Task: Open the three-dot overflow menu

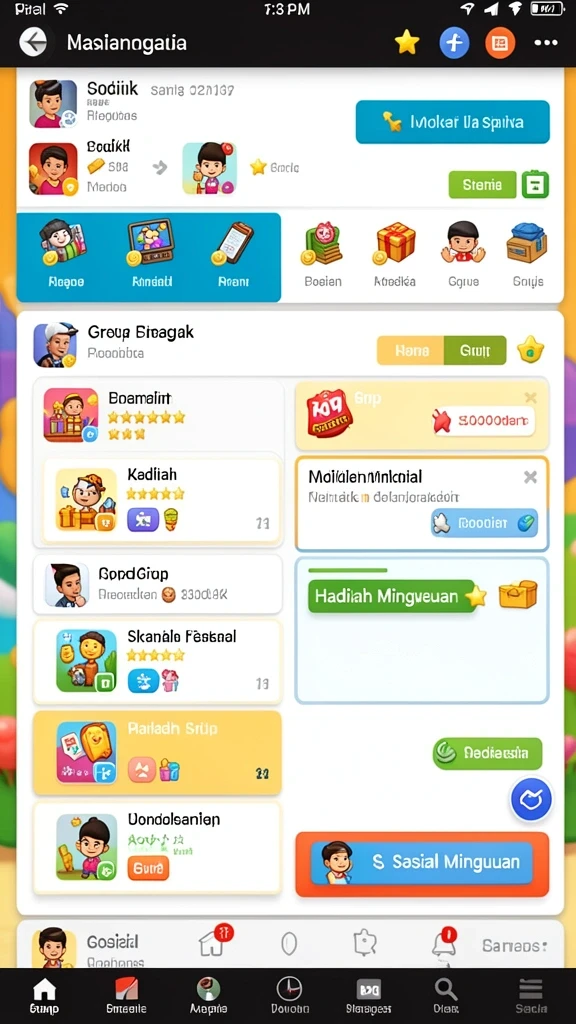Action: pos(546,43)
